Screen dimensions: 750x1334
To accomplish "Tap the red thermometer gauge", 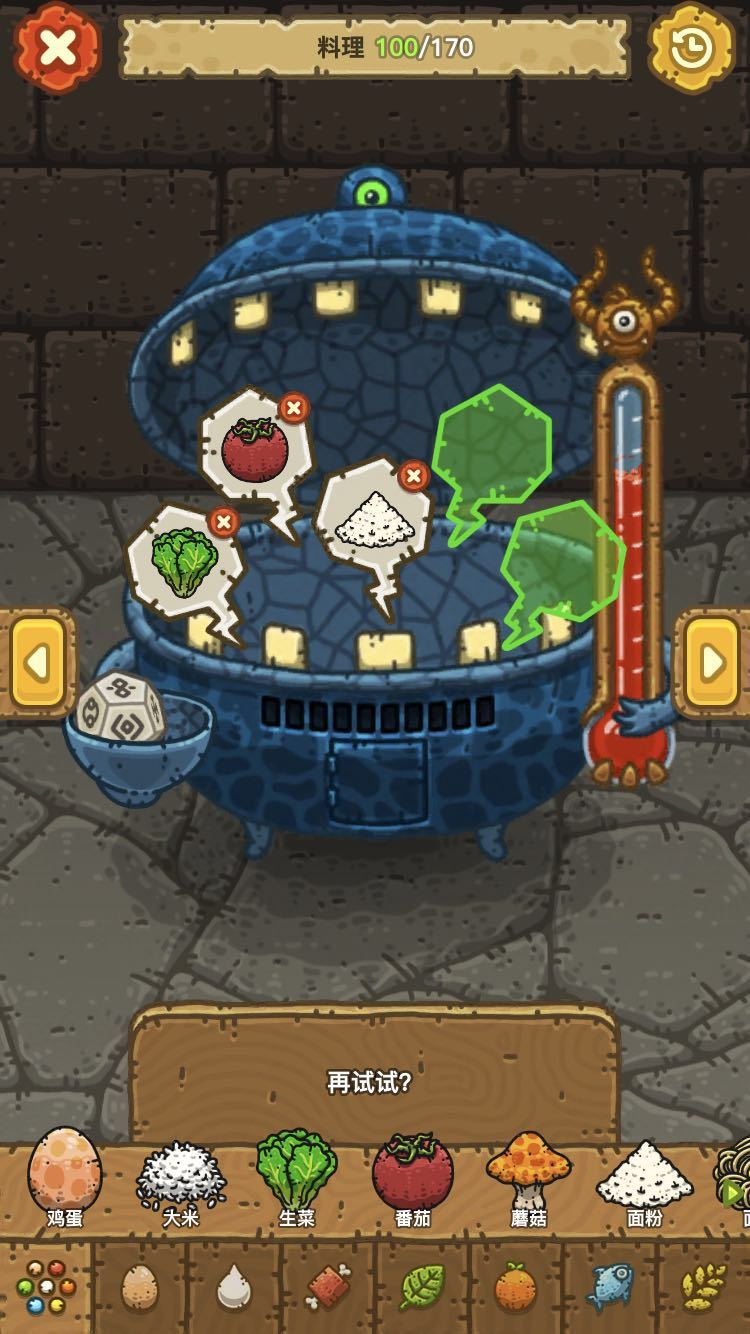I will (625, 550).
